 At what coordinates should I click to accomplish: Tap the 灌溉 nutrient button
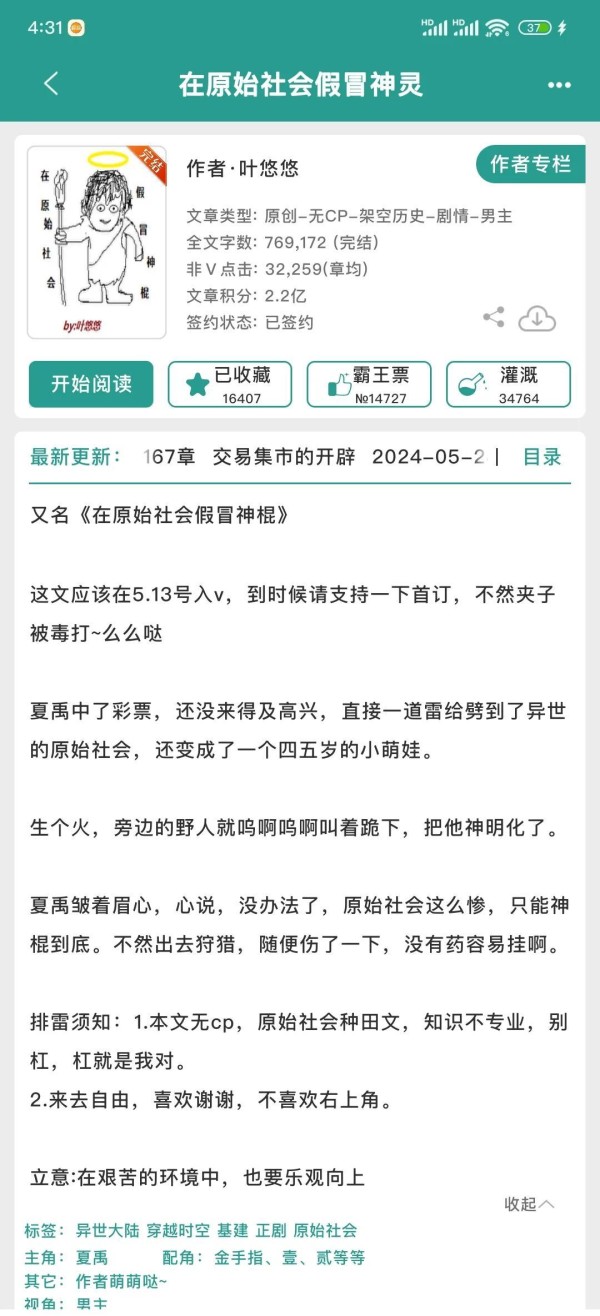[508, 384]
